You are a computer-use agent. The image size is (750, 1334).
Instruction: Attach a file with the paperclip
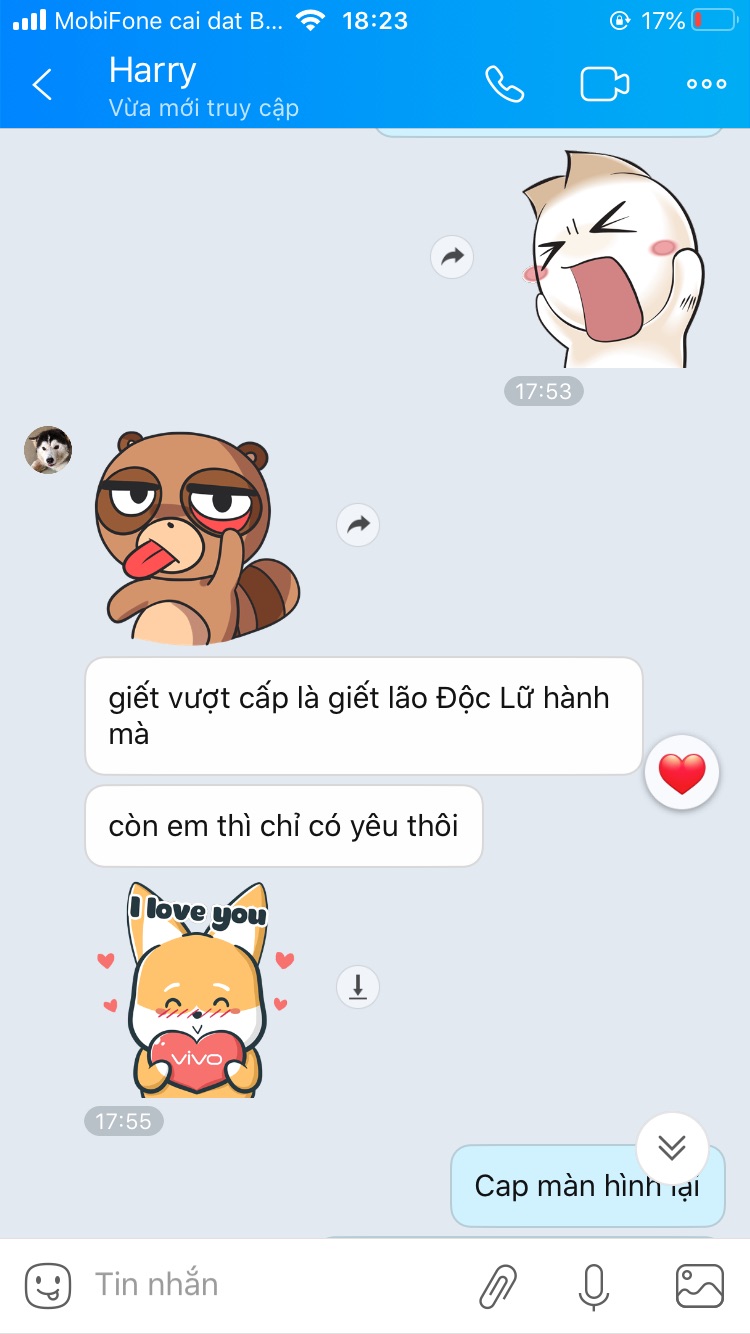click(x=498, y=1286)
